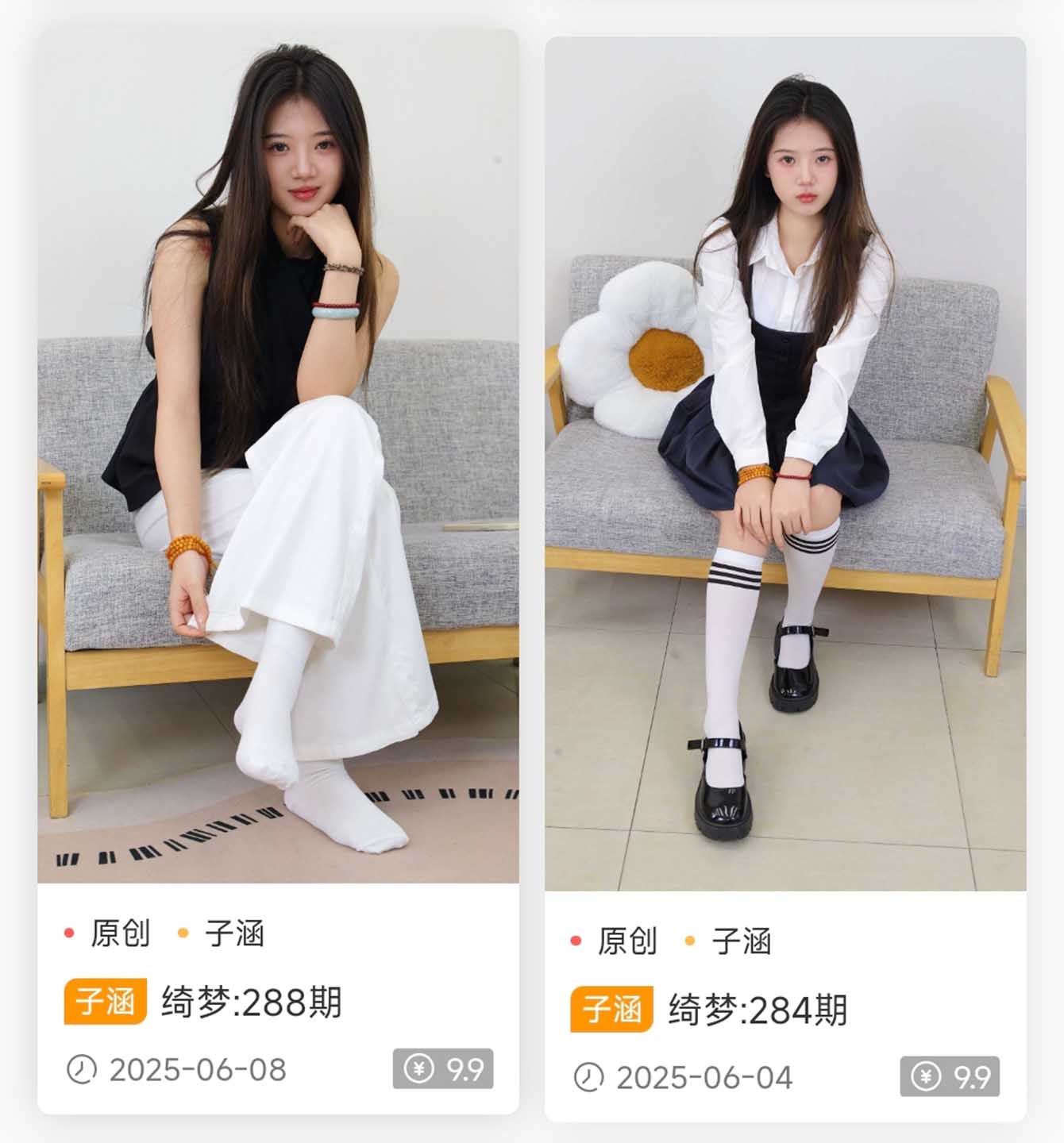Tap the 9.9 price button on 288期
This screenshot has height=1143, width=1064.
tap(443, 1068)
